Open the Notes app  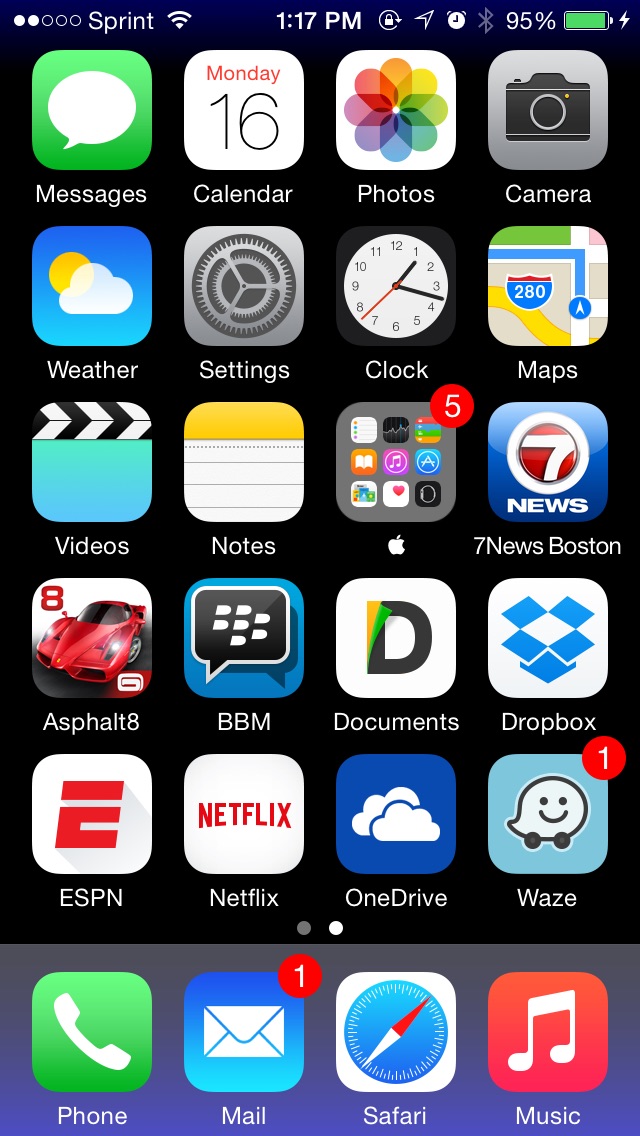[244, 462]
